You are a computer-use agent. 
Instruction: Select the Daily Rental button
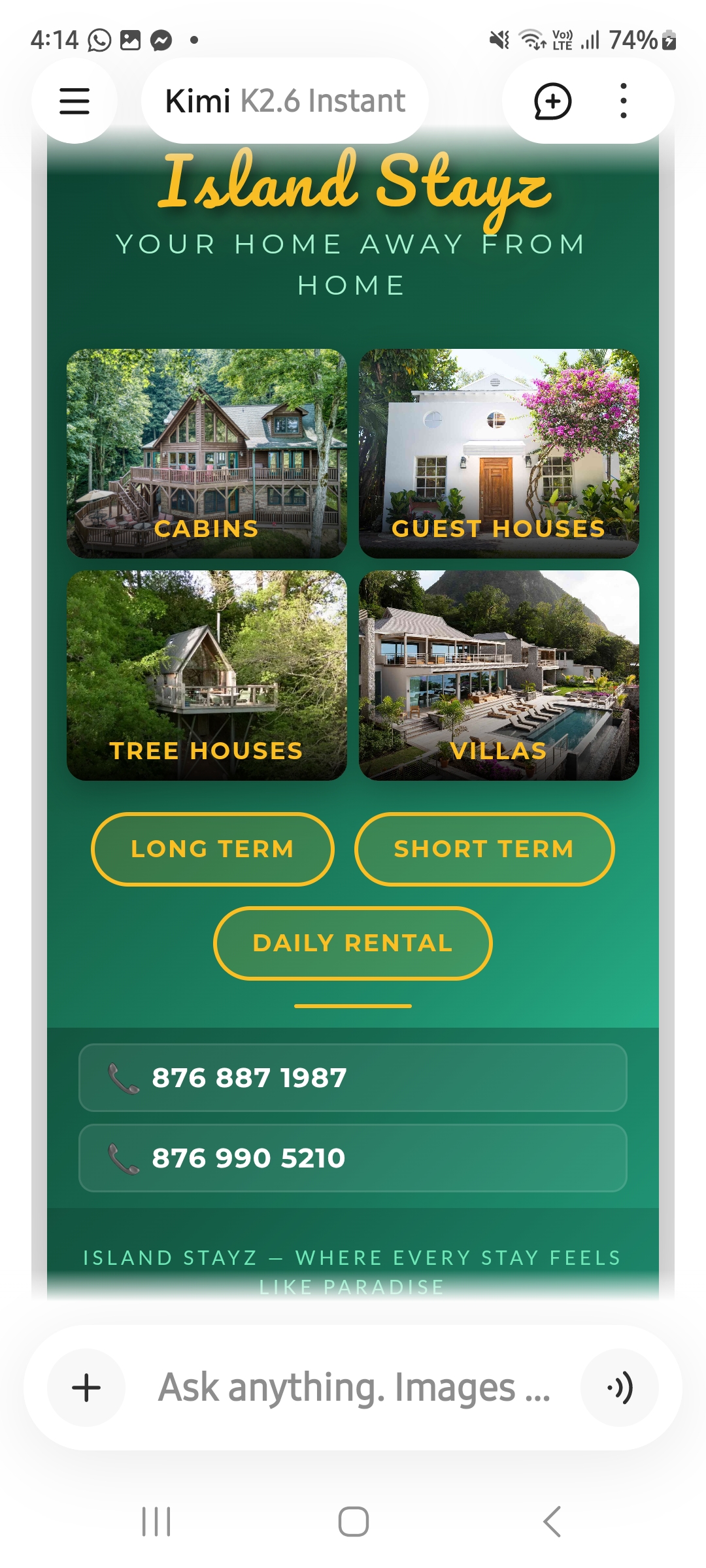[353, 943]
